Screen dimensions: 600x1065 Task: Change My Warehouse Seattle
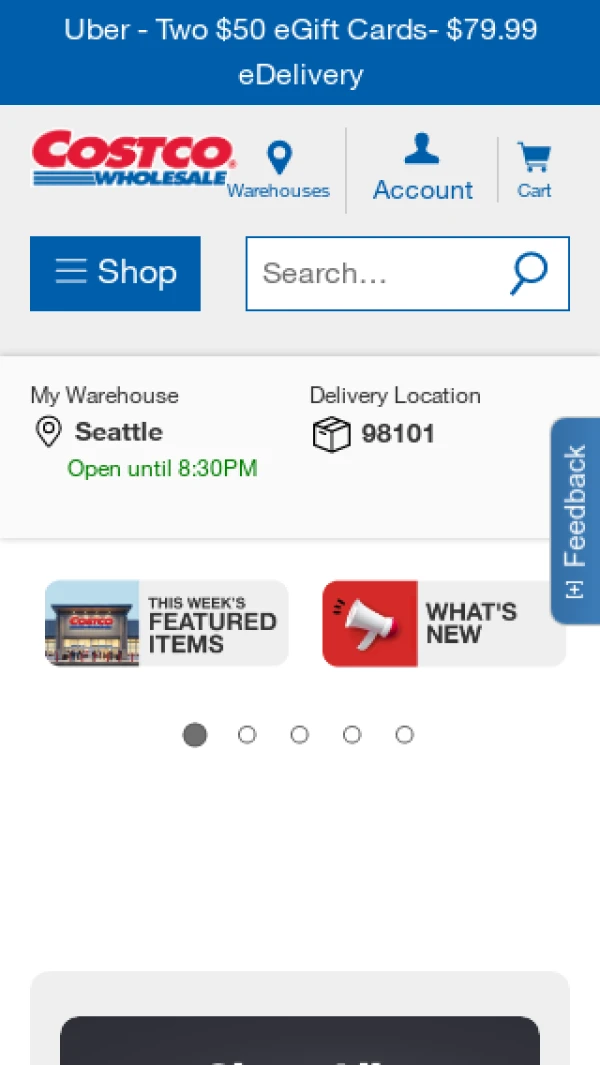click(x=118, y=432)
